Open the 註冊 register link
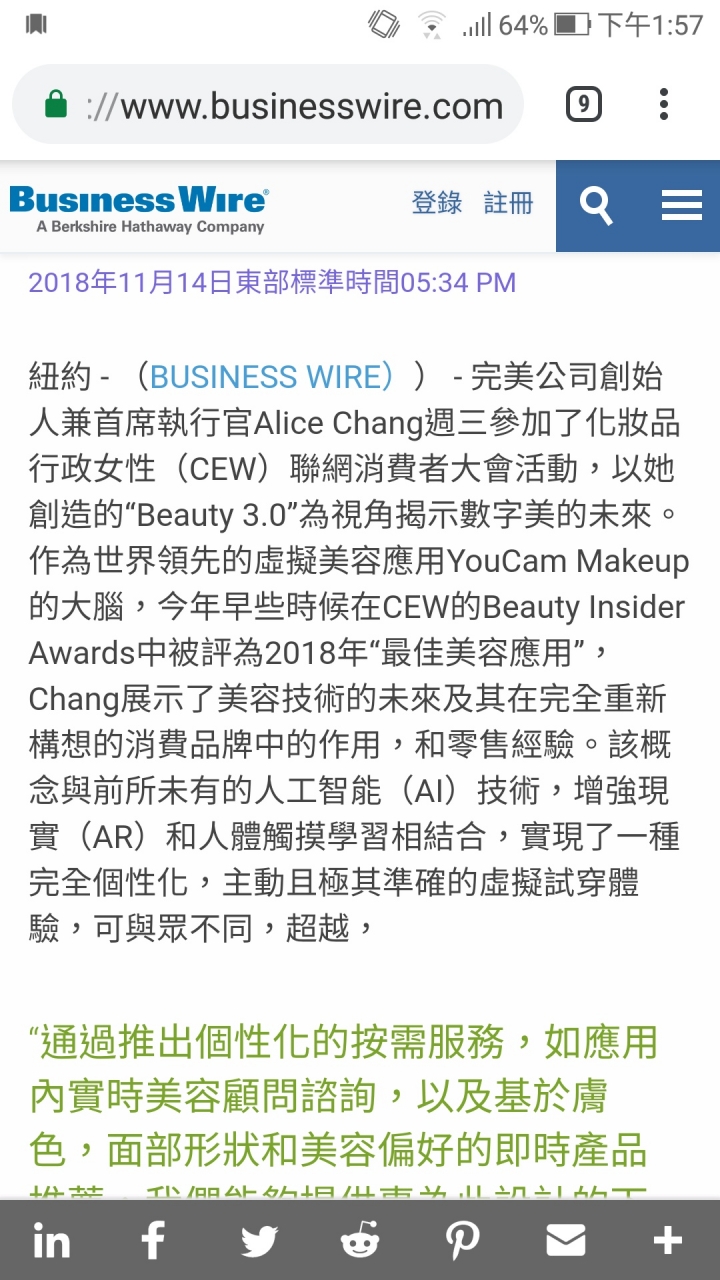720x1280 pixels. 508,203
